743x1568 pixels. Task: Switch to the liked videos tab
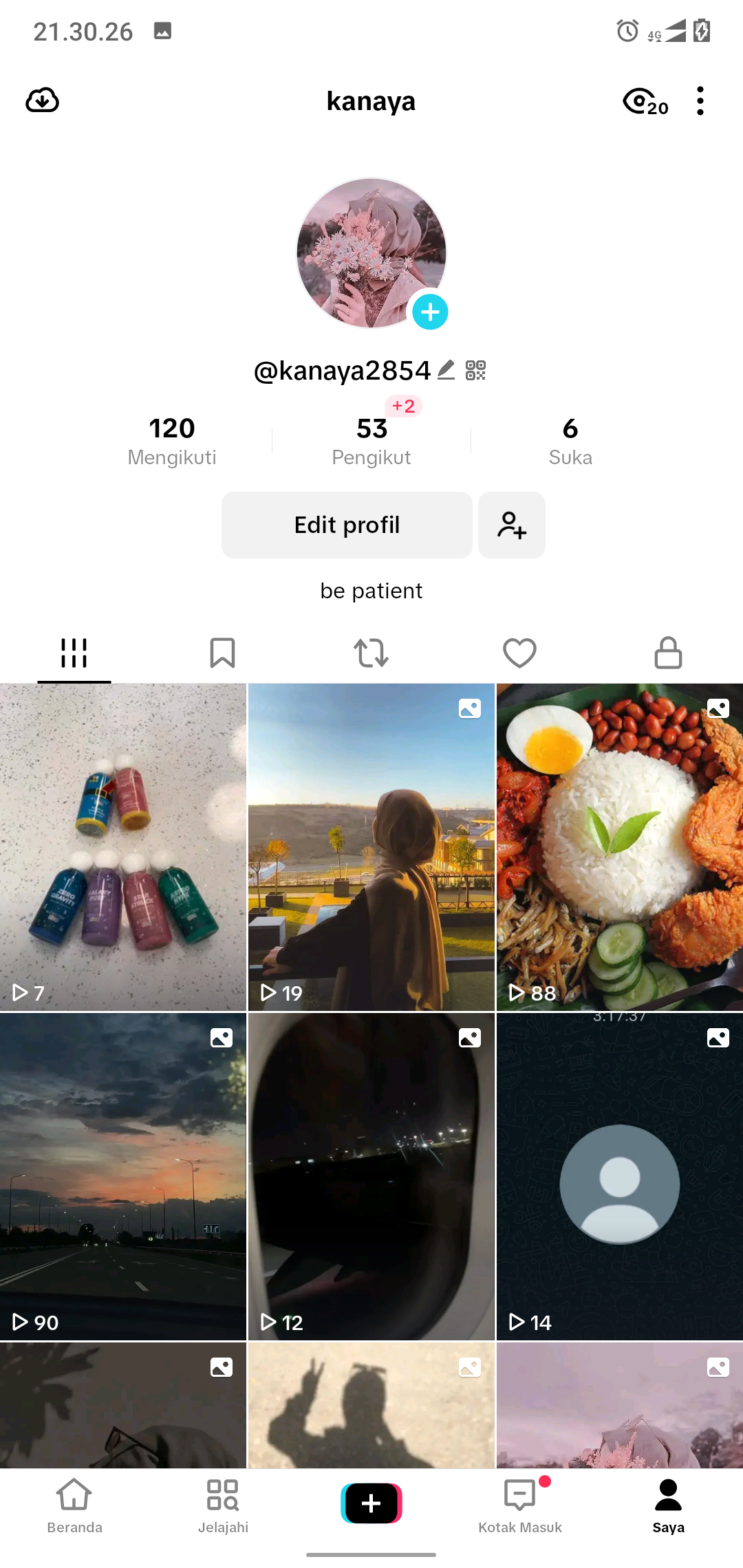[x=519, y=653]
